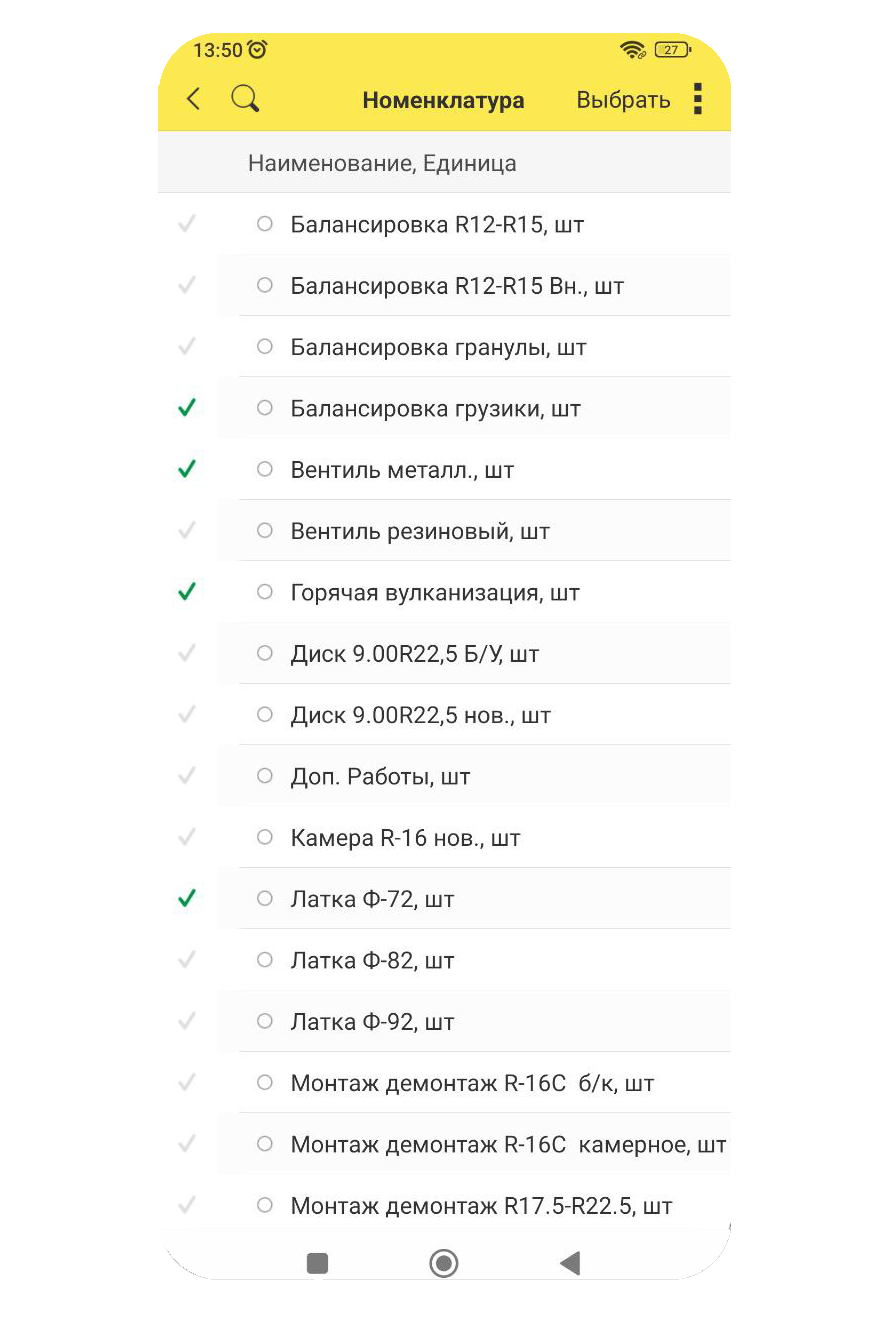Select the Балансировка R12-R15, шт row
886x1320 pixels.
coord(437,225)
